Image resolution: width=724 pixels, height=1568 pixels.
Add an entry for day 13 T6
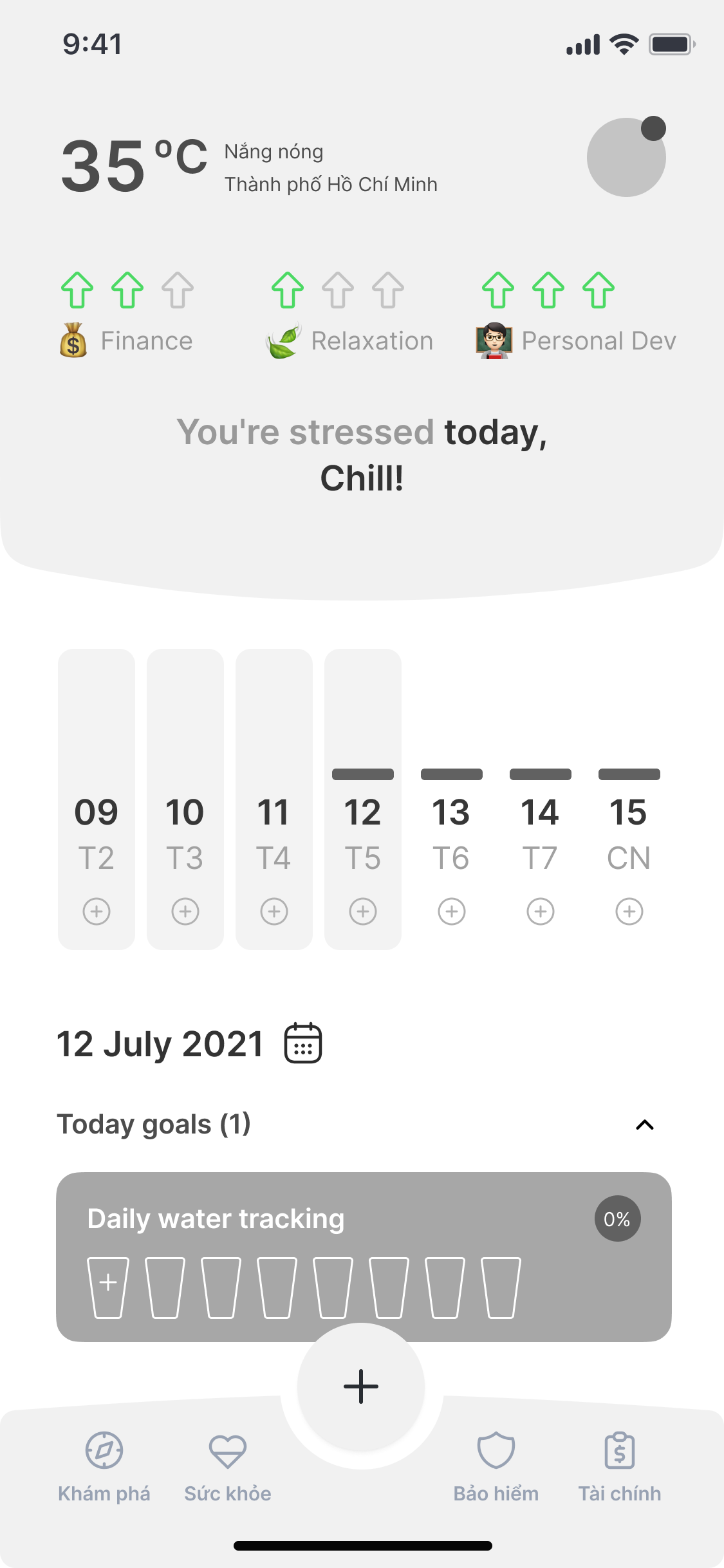point(452,911)
